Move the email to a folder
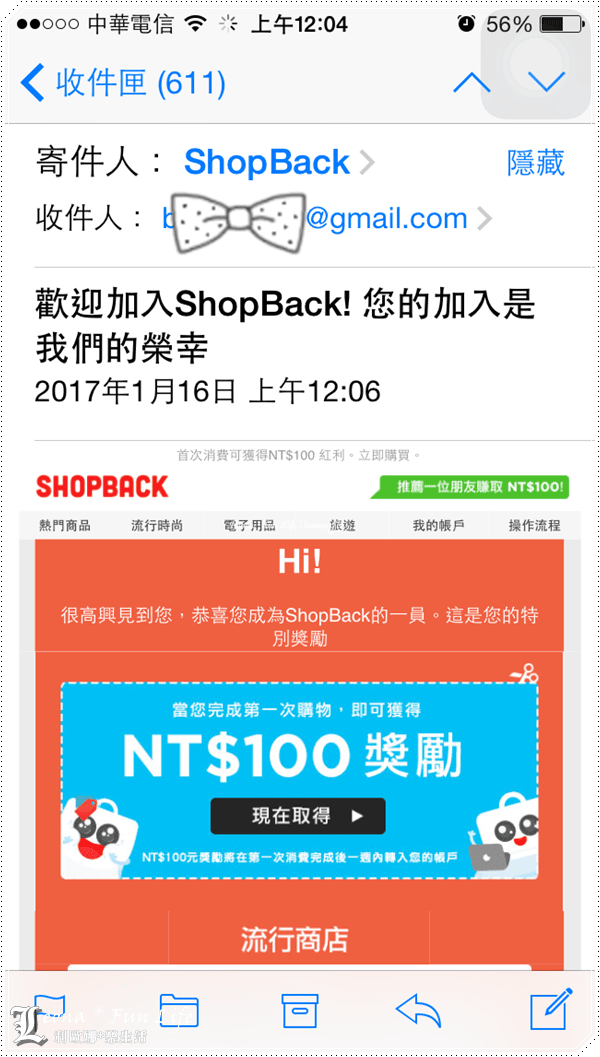 point(179,1011)
